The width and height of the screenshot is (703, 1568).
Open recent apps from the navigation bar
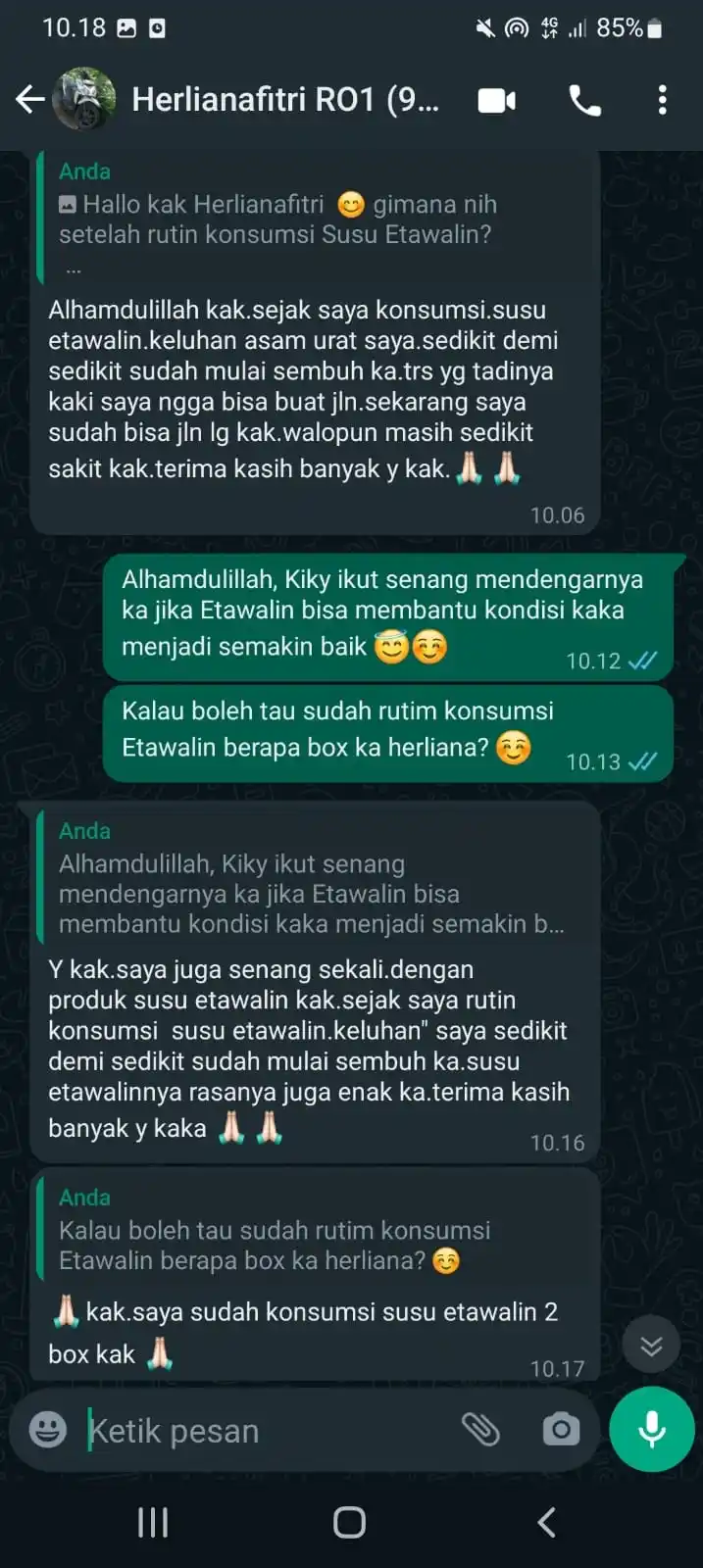click(x=153, y=1522)
